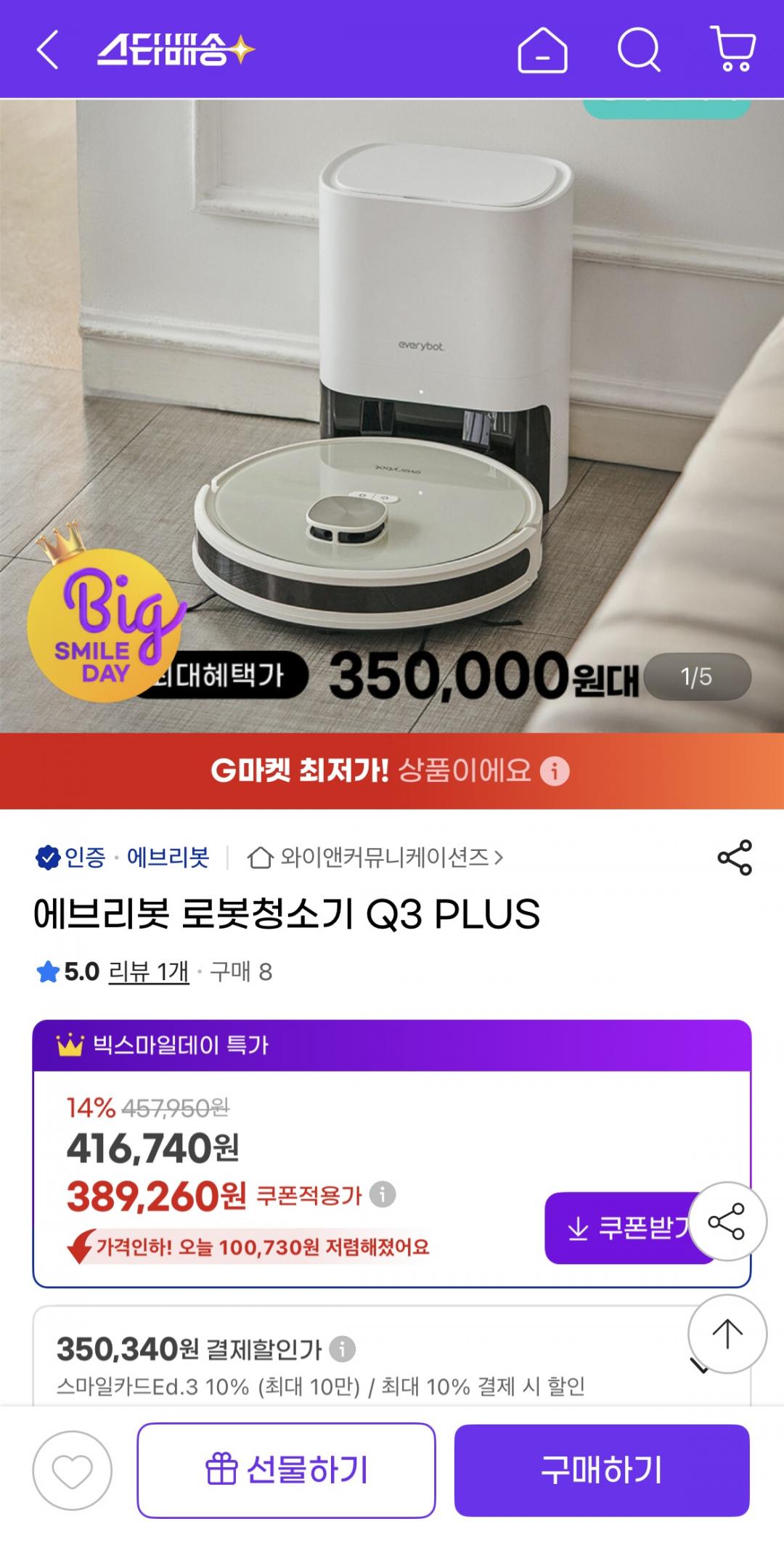The image size is (784, 1545).
Task: Show info about 결제할인가
Action: click(343, 1349)
